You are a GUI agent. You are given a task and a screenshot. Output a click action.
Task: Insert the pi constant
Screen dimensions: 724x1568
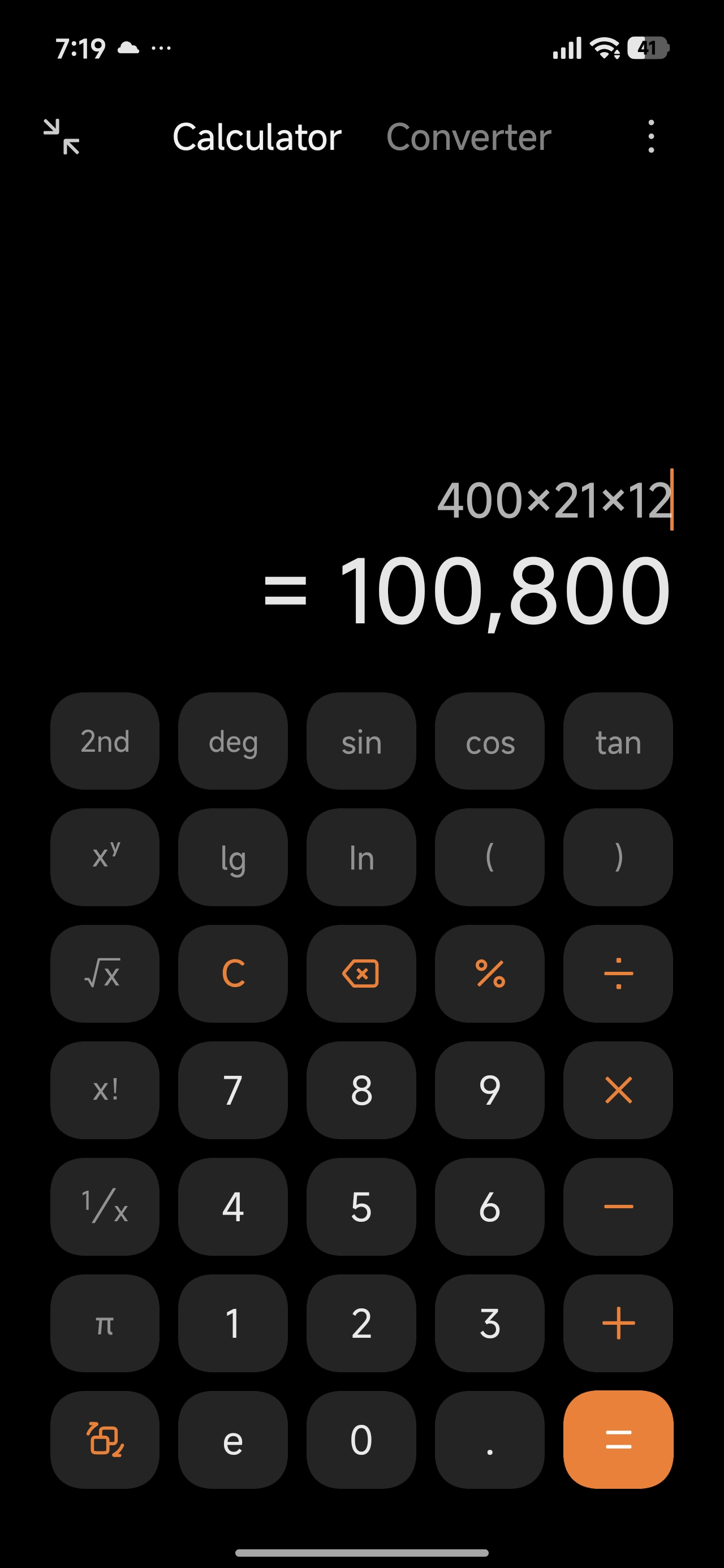105,1323
